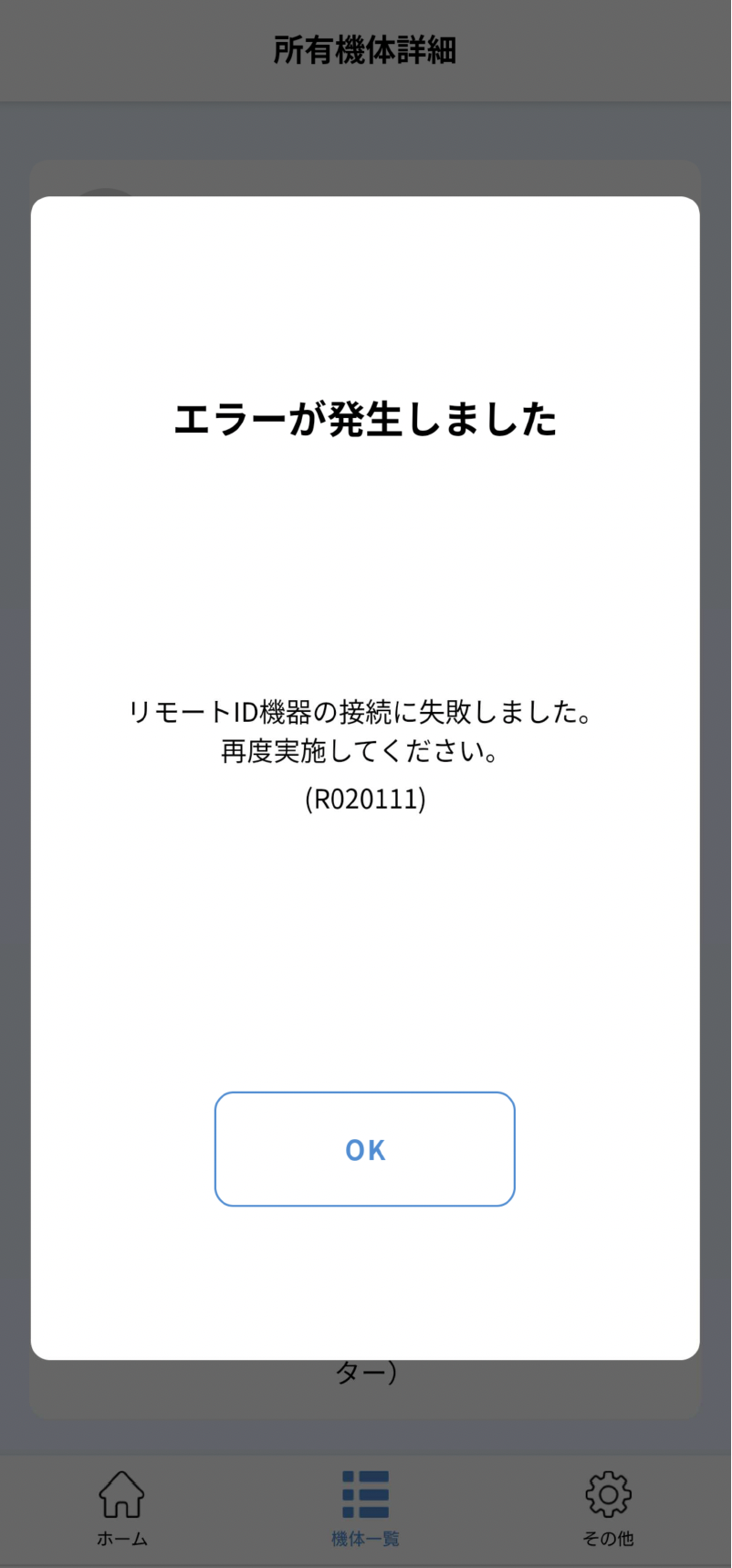Screen dimensions: 732x1568
Task: Dismiss the error dialog with OK
Action: [x=365, y=1149]
